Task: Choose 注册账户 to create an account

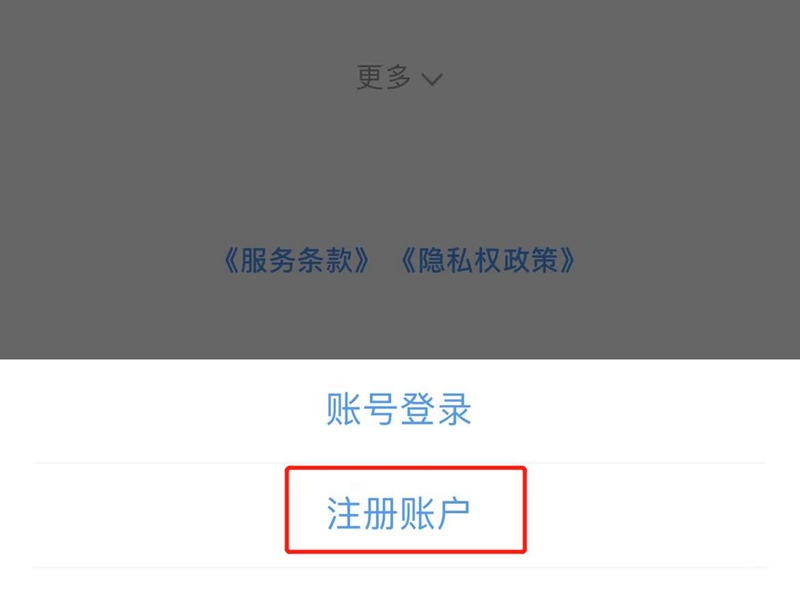Action: tap(399, 513)
